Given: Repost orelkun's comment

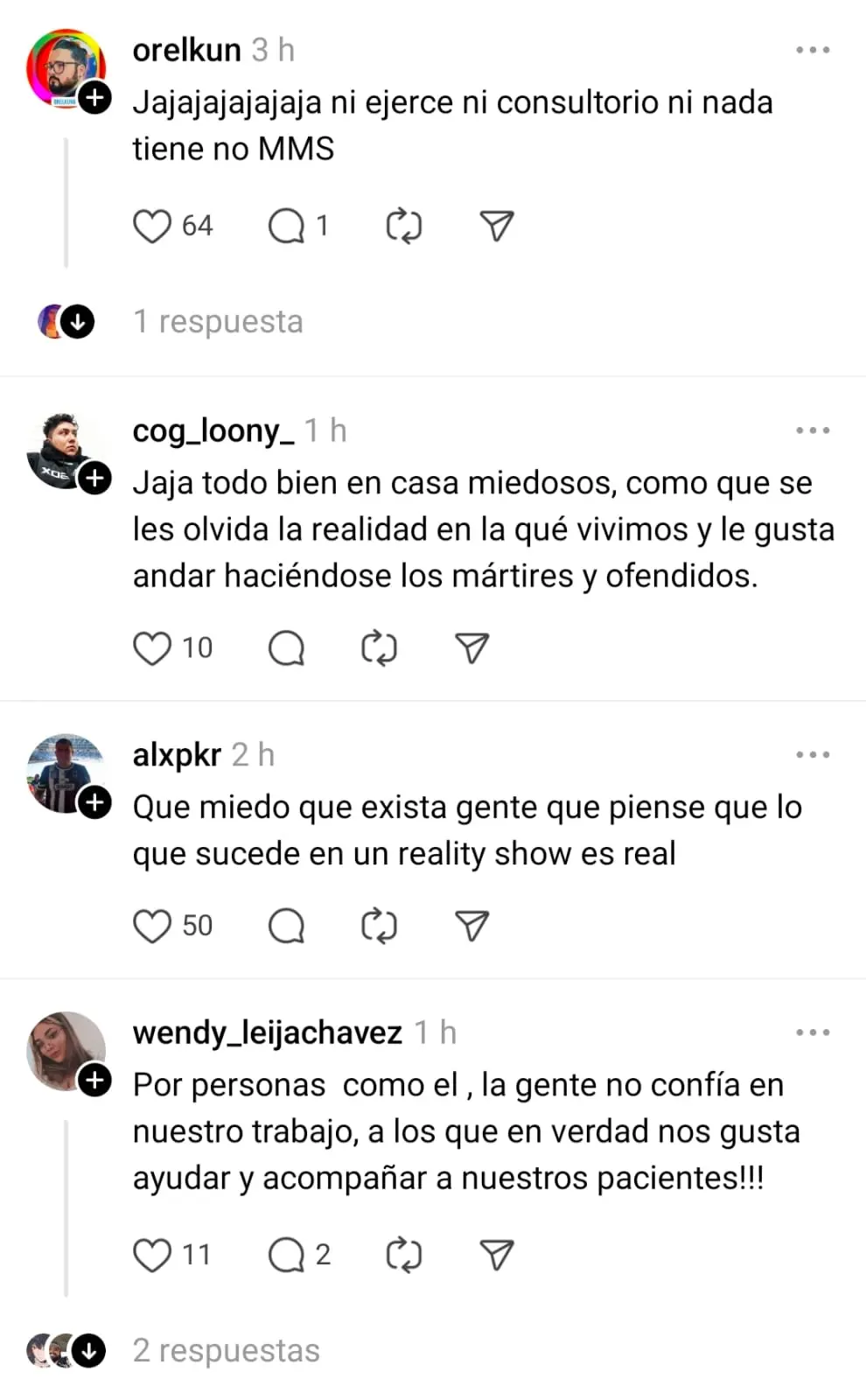Looking at the screenshot, I should [403, 227].
